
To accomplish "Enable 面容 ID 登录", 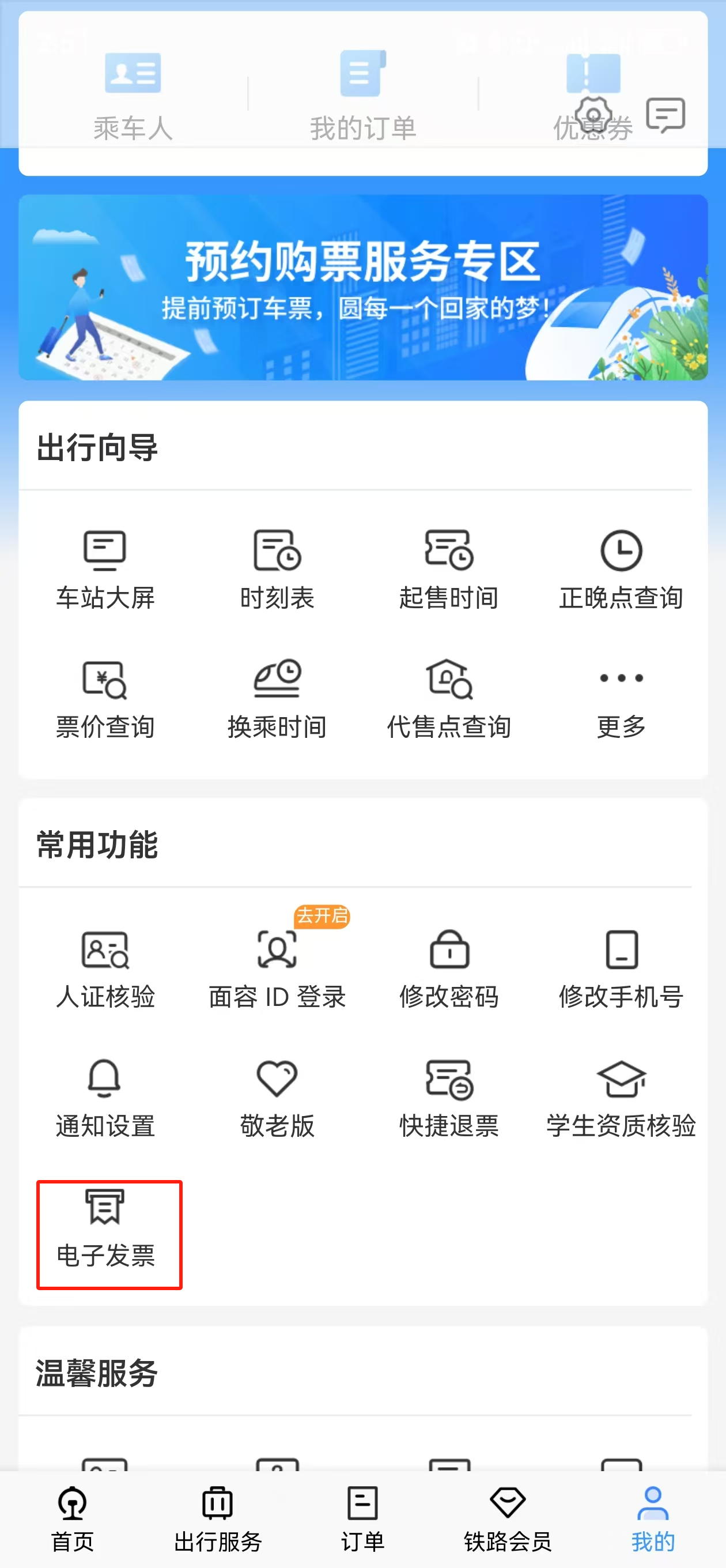I will (x=277, y=969).
